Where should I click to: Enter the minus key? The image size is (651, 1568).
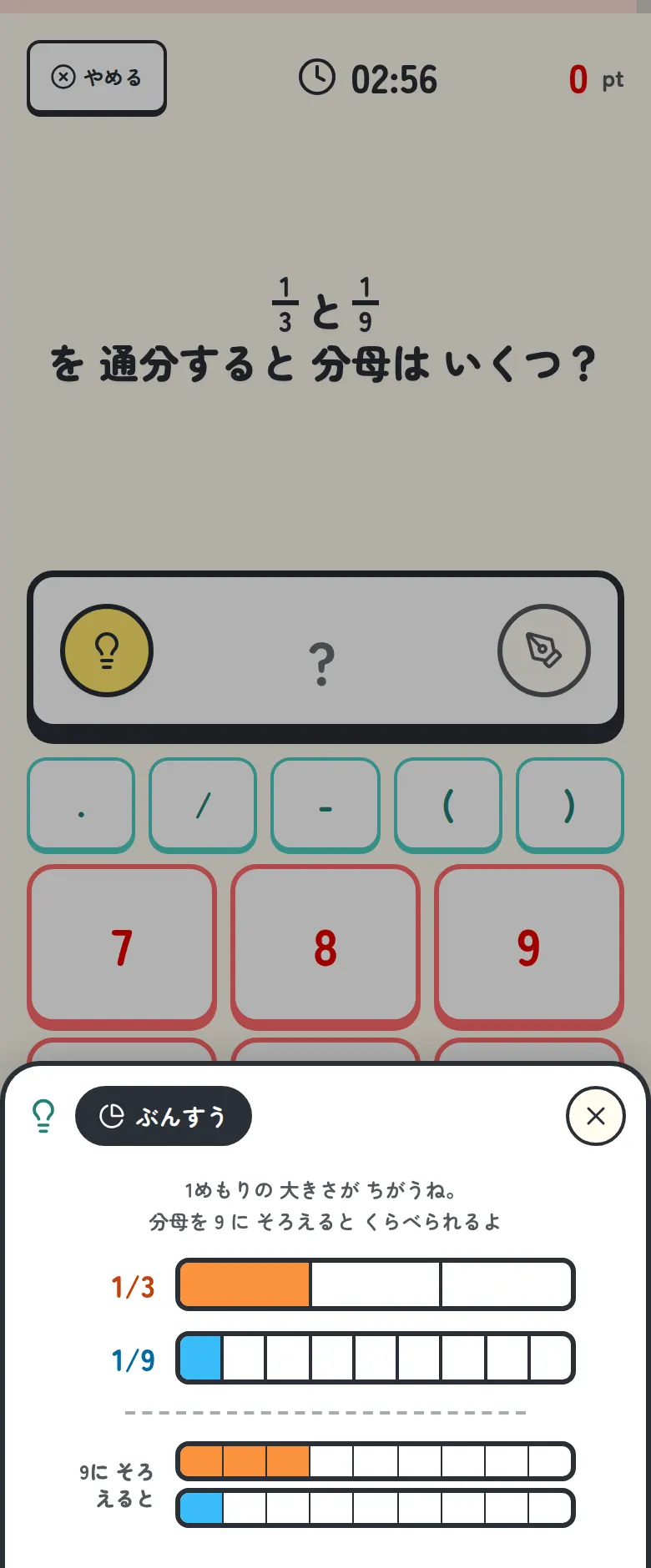tap(325, 805)
